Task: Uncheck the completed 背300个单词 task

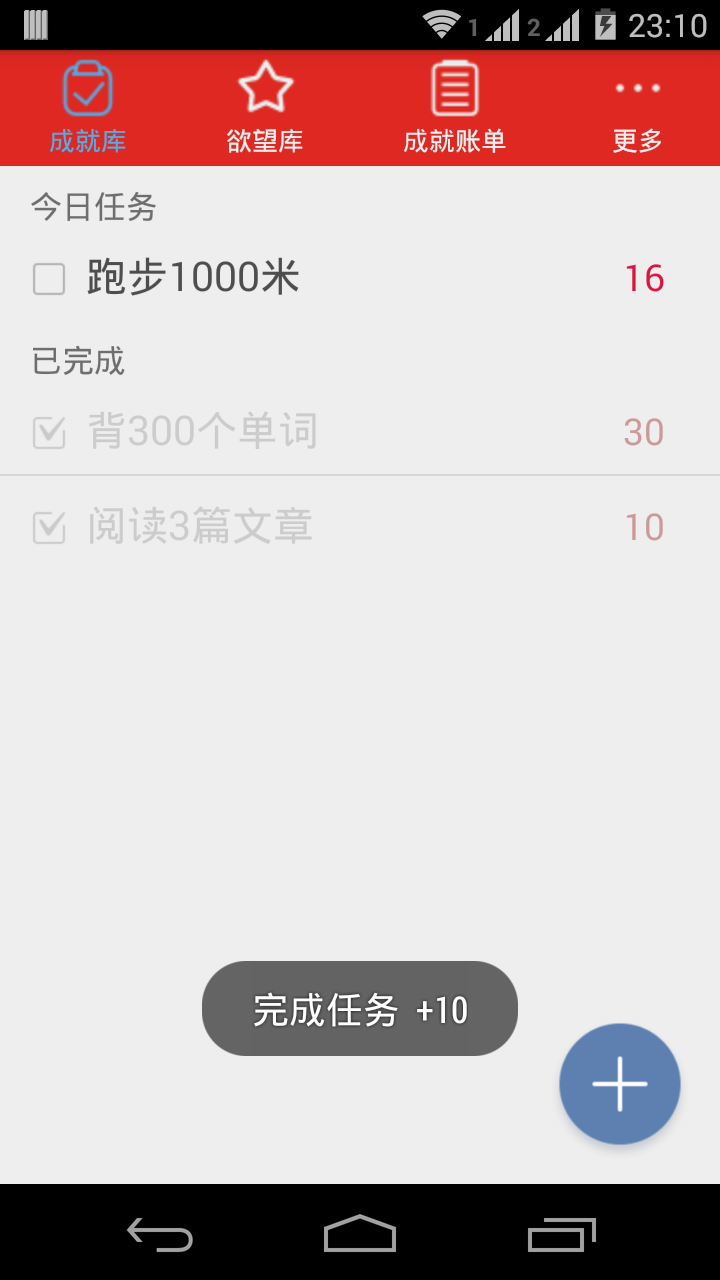Action: 49,433
